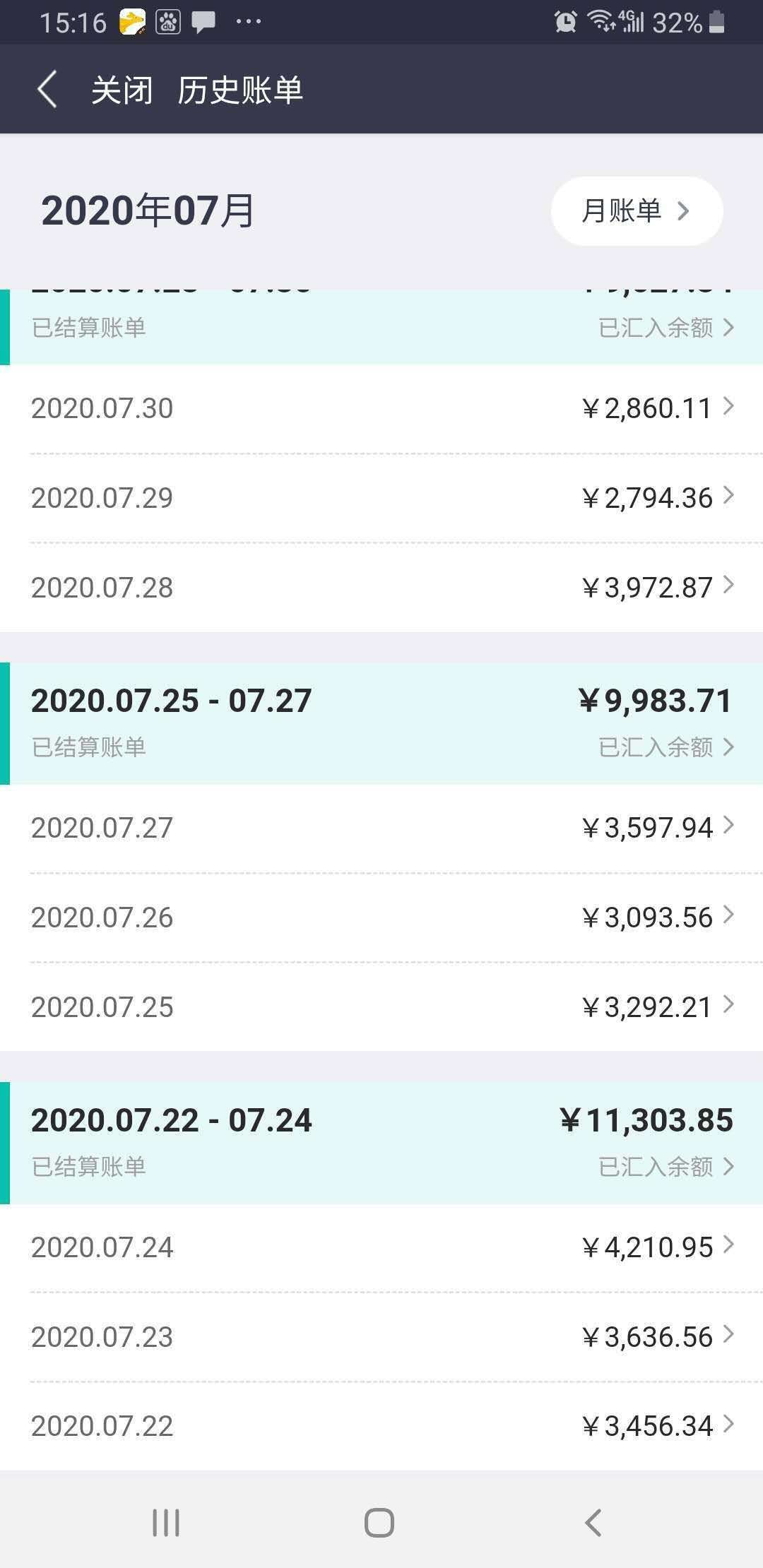763x1568 pixels.
Task: Open the 2020.07.30 daily bill
Action: (381, 408)
